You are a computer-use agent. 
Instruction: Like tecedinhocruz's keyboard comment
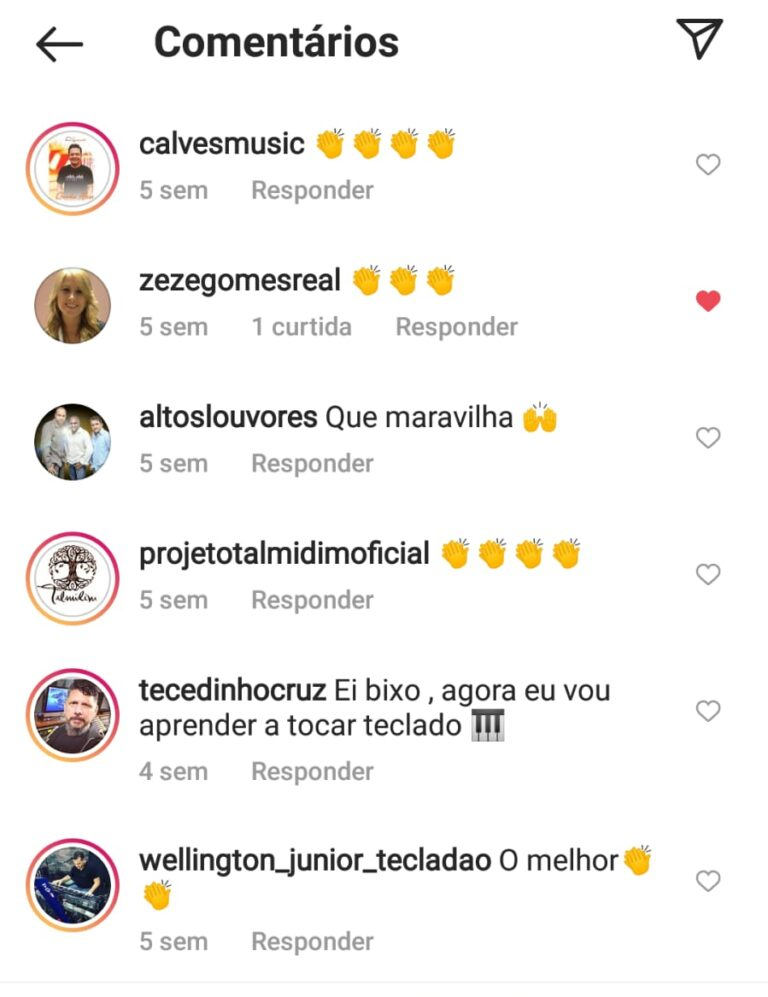[708, 710]
